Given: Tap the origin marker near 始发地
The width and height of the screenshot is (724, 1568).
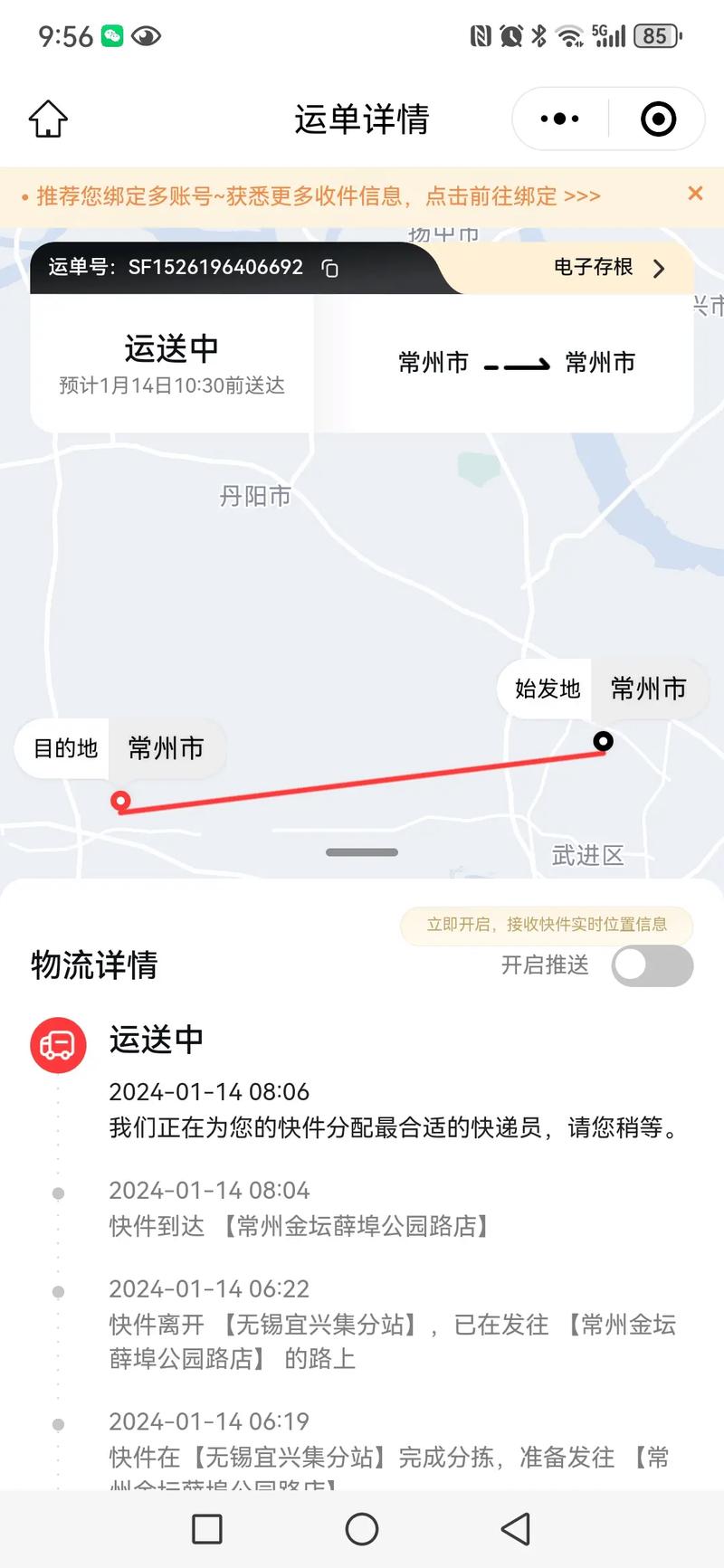Looking at the screenshot, I should [x=604, y=741].
